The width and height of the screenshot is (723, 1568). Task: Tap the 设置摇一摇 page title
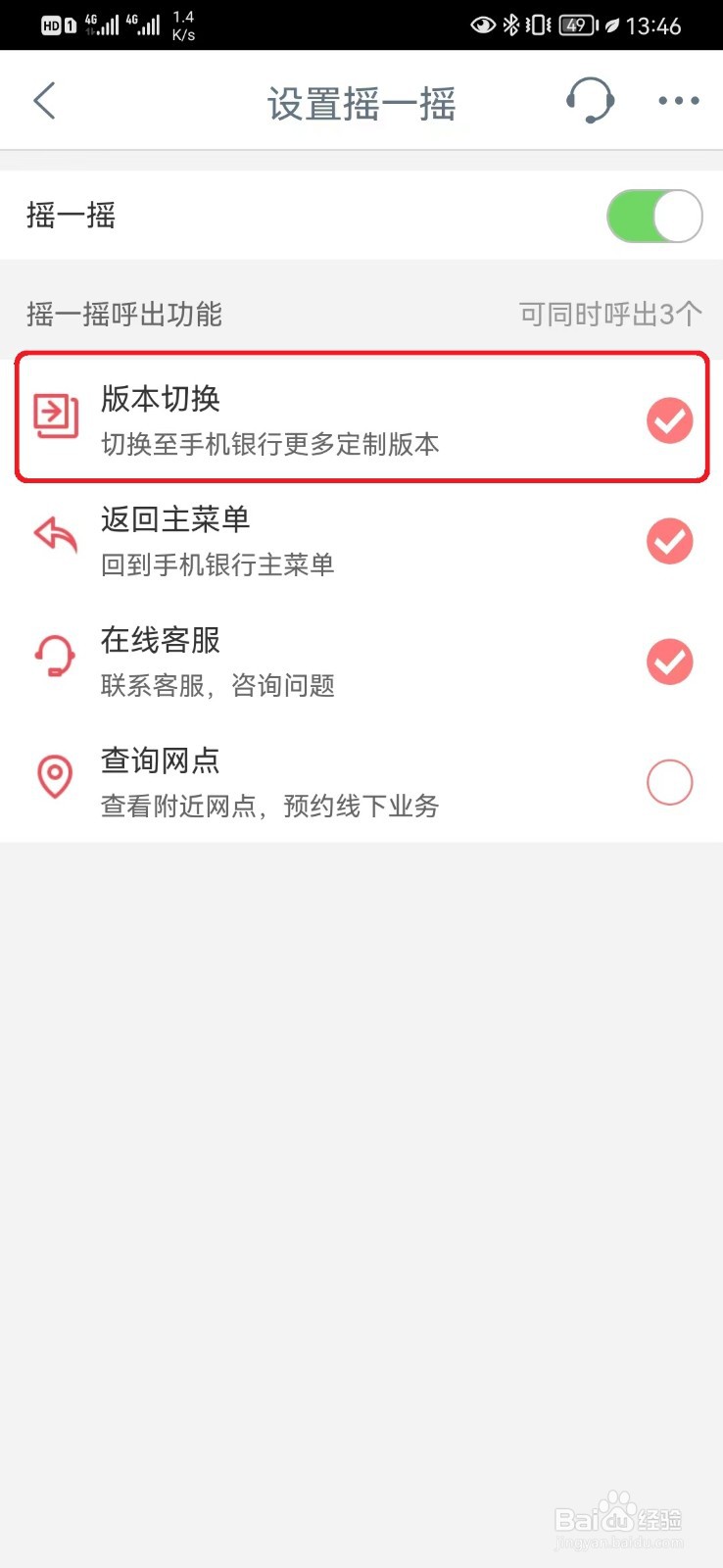tap(361, 102)
